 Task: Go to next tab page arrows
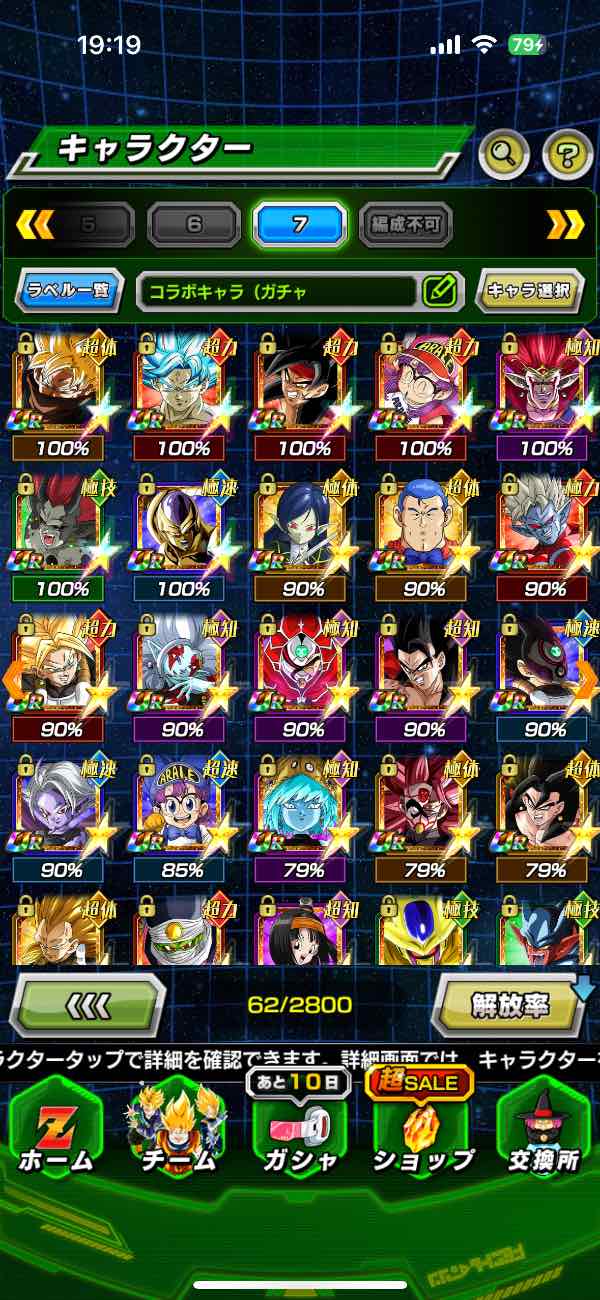pyautogui.click(x=565, y=224)
